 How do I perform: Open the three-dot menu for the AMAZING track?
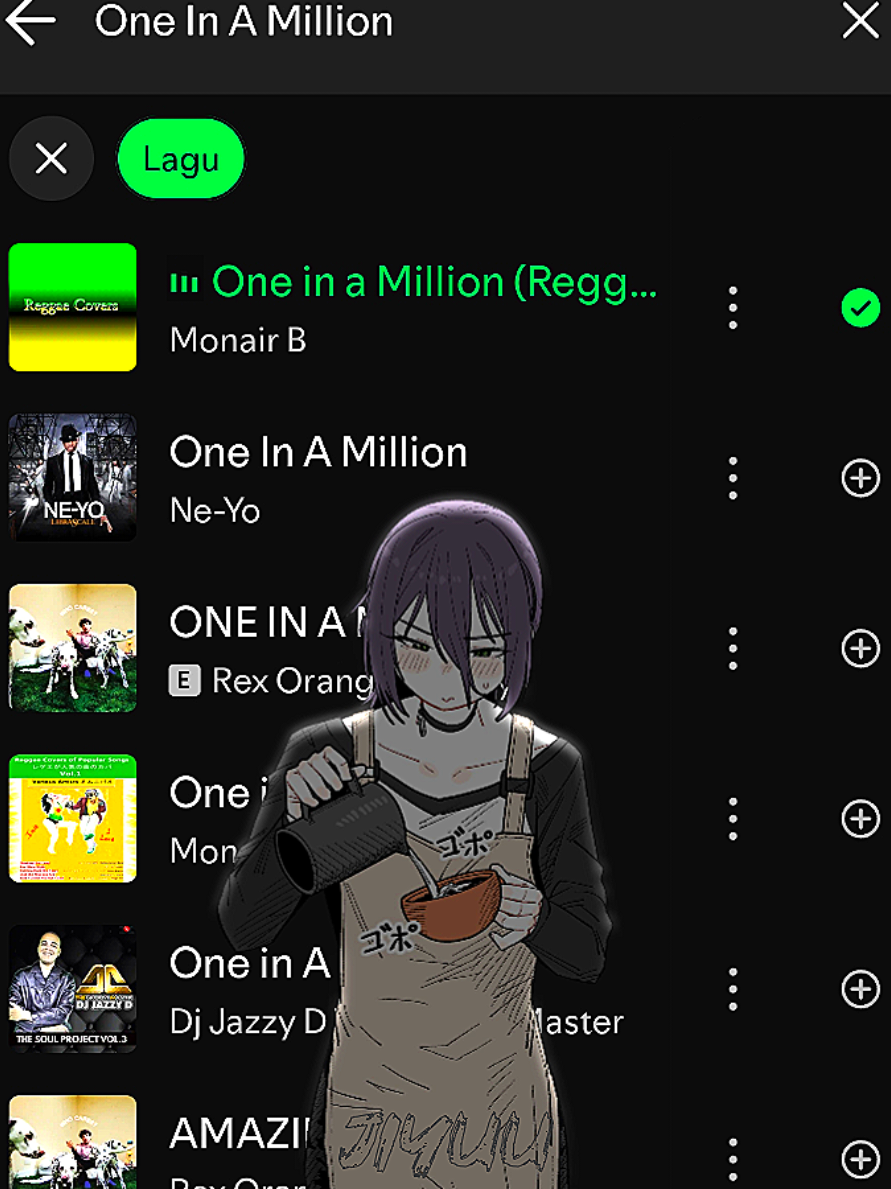733,1160
